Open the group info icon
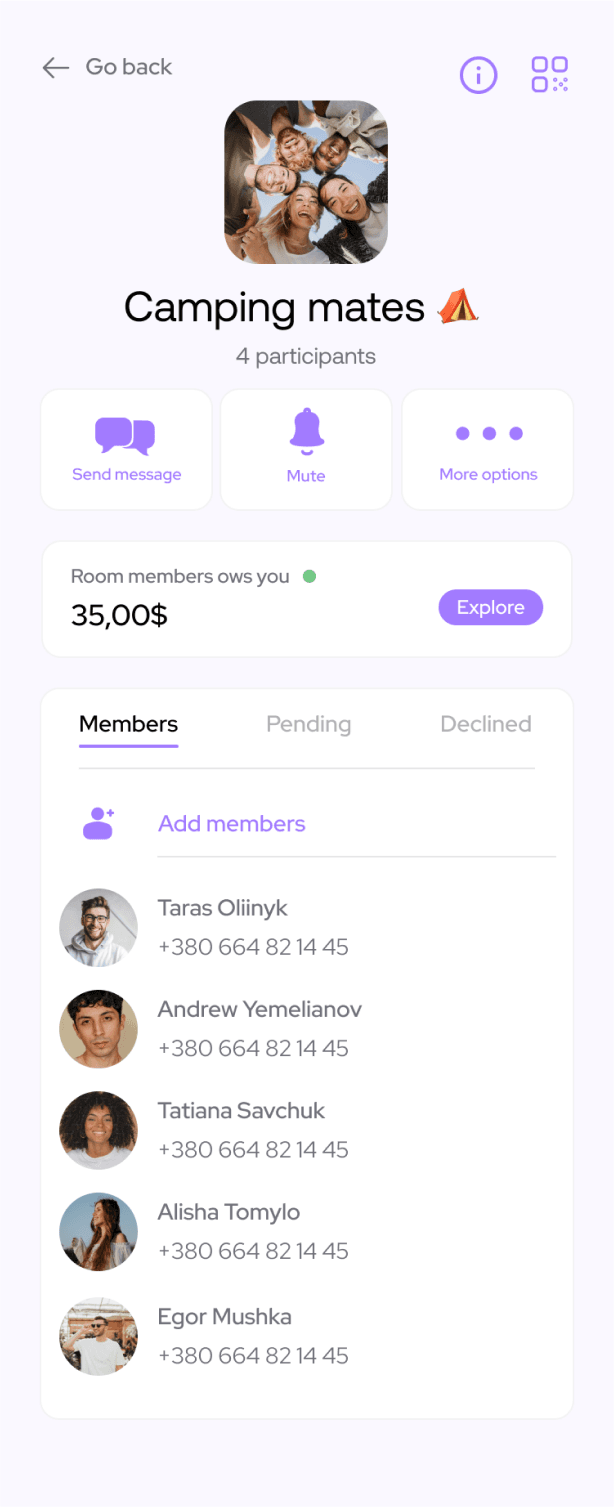The width and height of the screenshot is (614, 1507). (478, 74)
